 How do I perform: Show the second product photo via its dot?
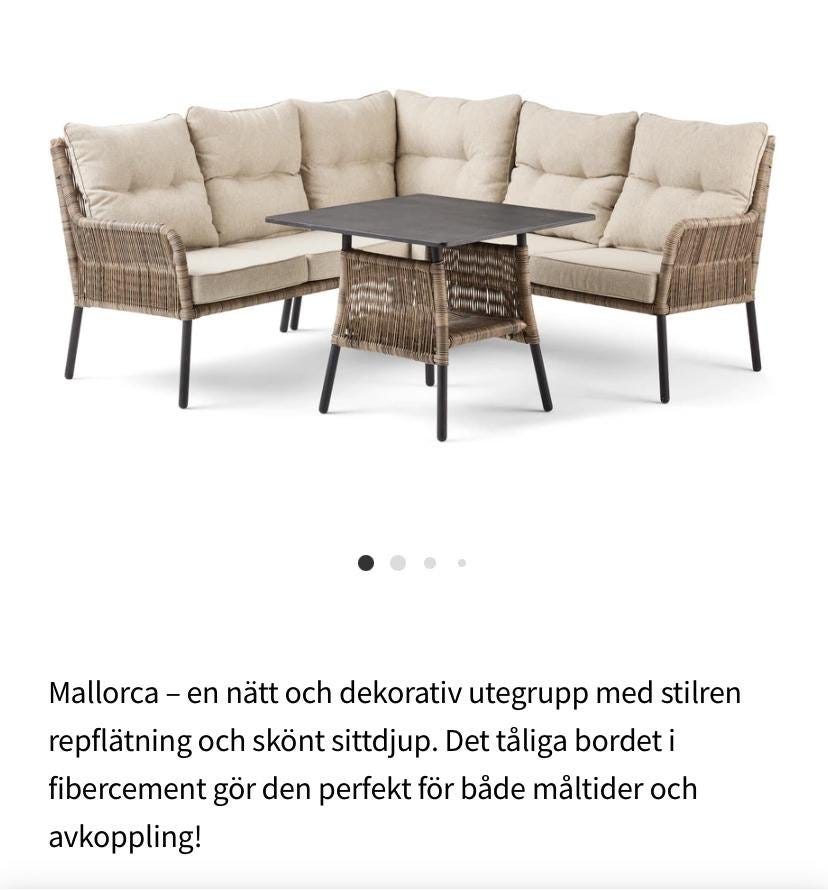pyautogui.click(x=395, y=562)
